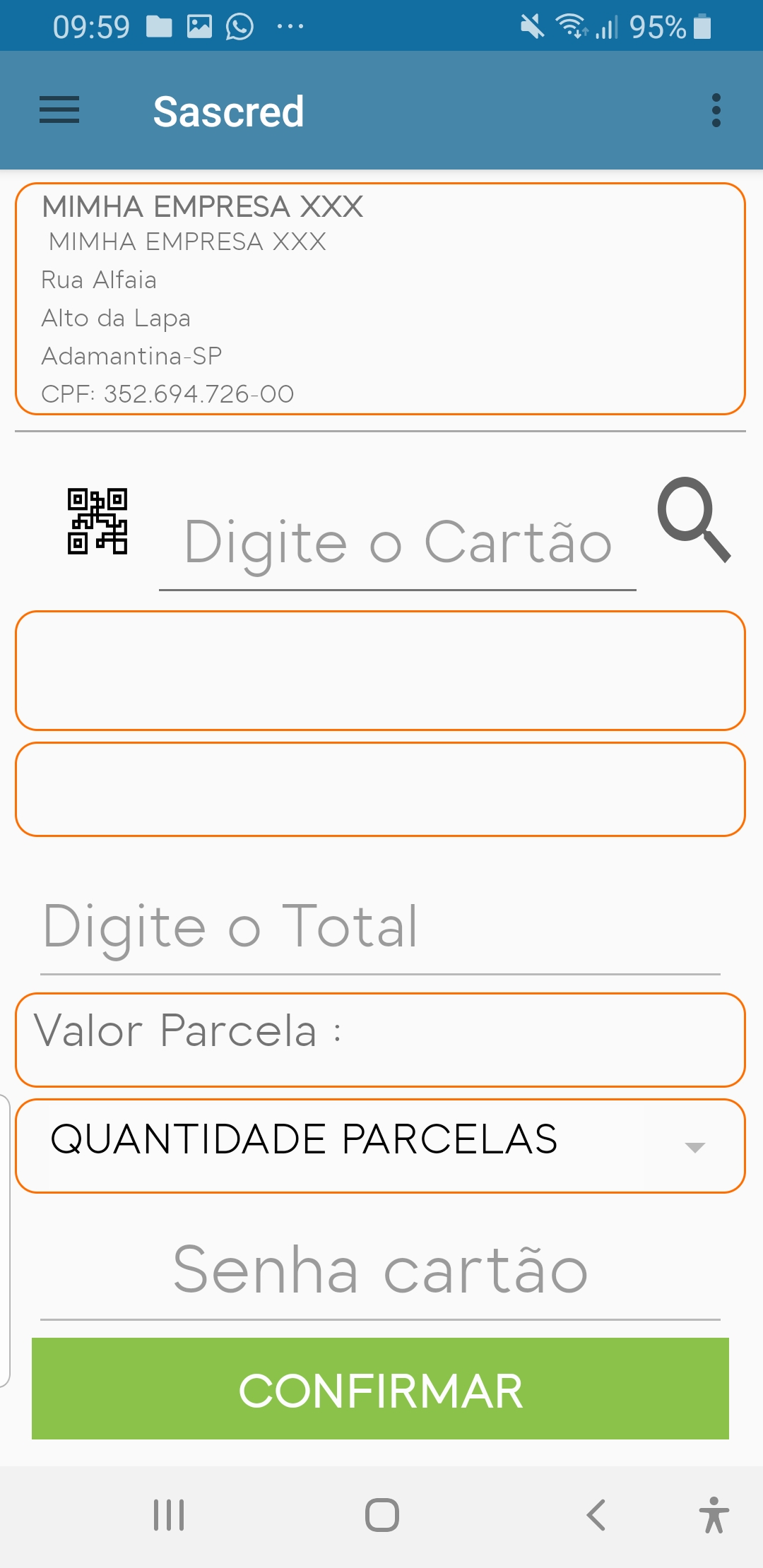Open the hamburger navigation drawer

(59, 110)
